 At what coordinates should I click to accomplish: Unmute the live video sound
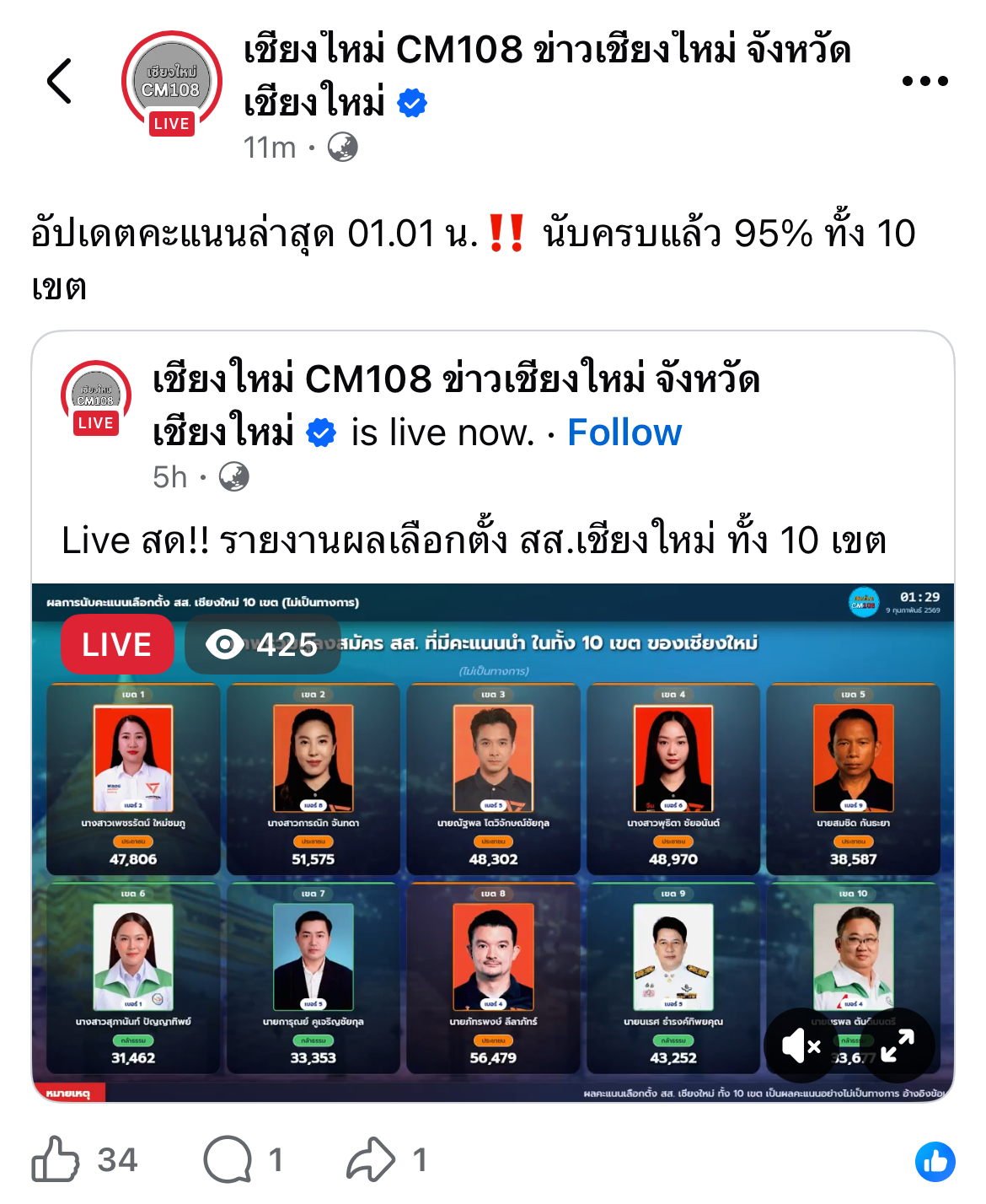[801, 1046]
